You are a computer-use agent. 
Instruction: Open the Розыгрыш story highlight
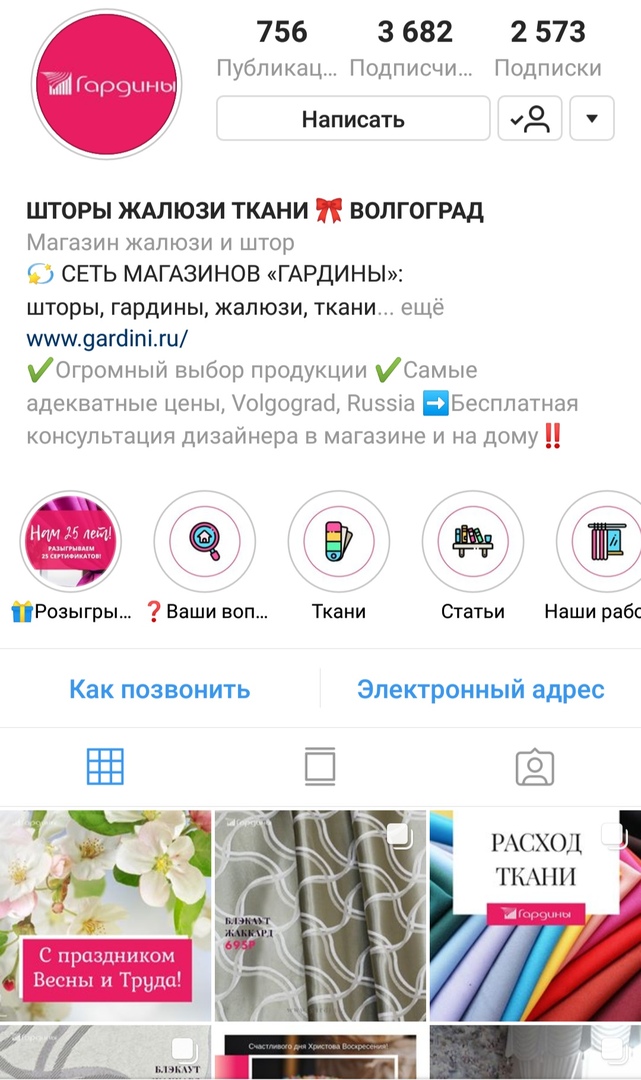69,541
